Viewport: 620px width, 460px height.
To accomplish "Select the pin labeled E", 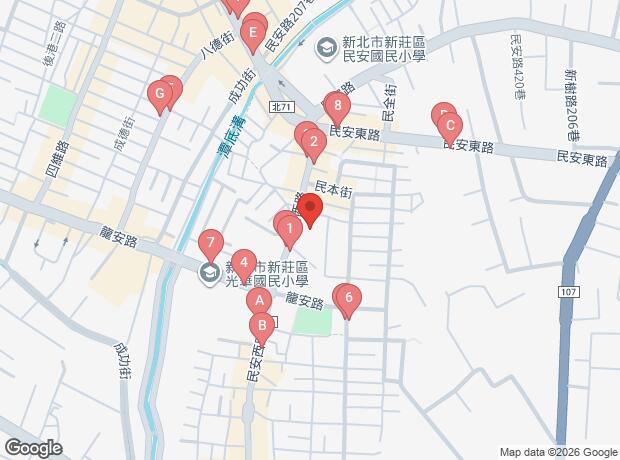I will (254, 39).
